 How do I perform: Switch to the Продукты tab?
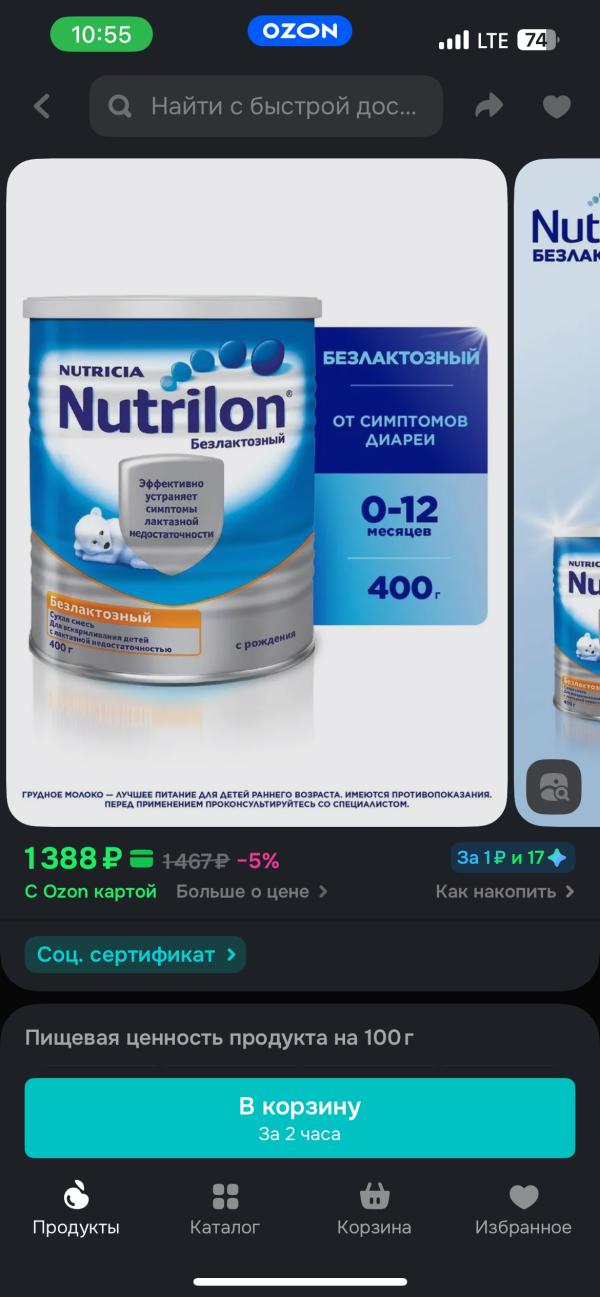76,1209
